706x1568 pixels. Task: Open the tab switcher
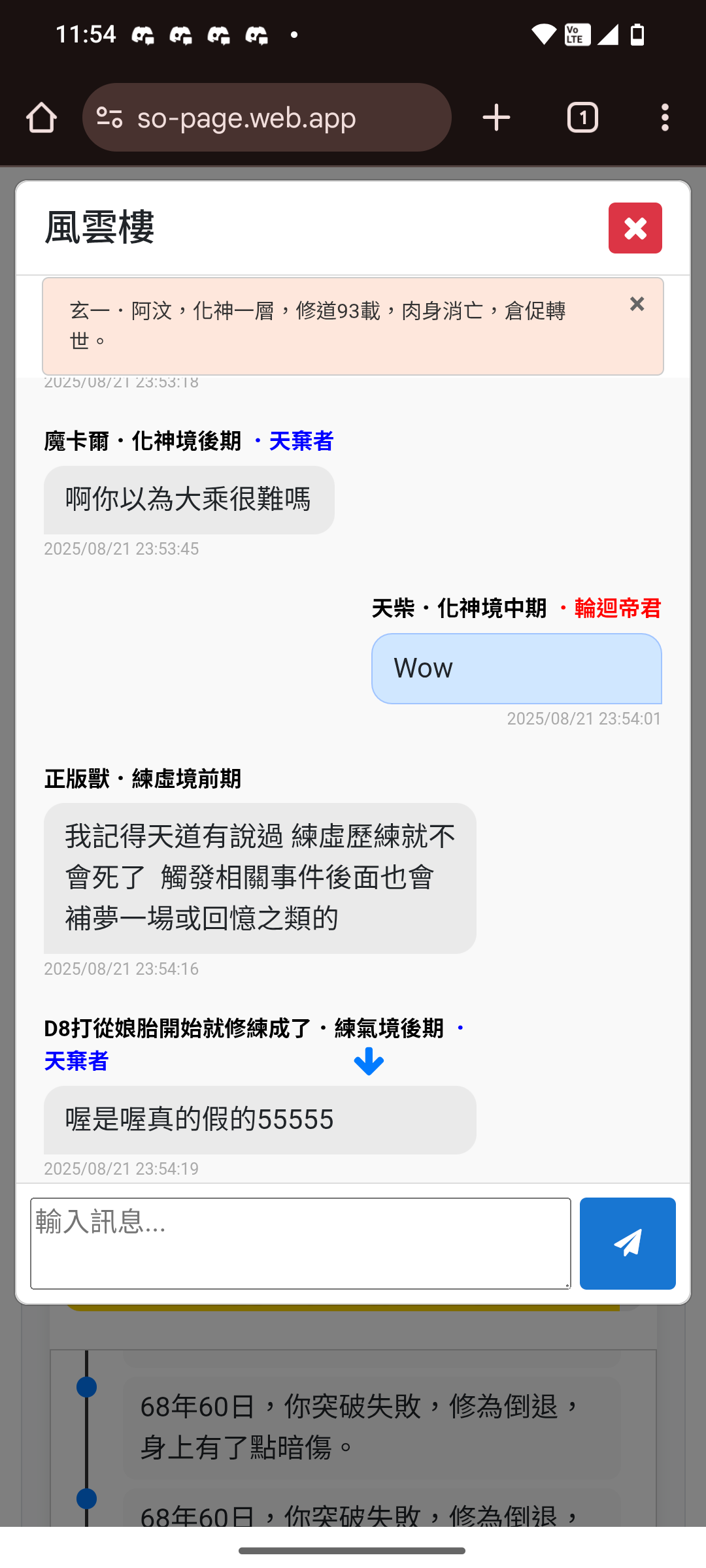[582, 118]
